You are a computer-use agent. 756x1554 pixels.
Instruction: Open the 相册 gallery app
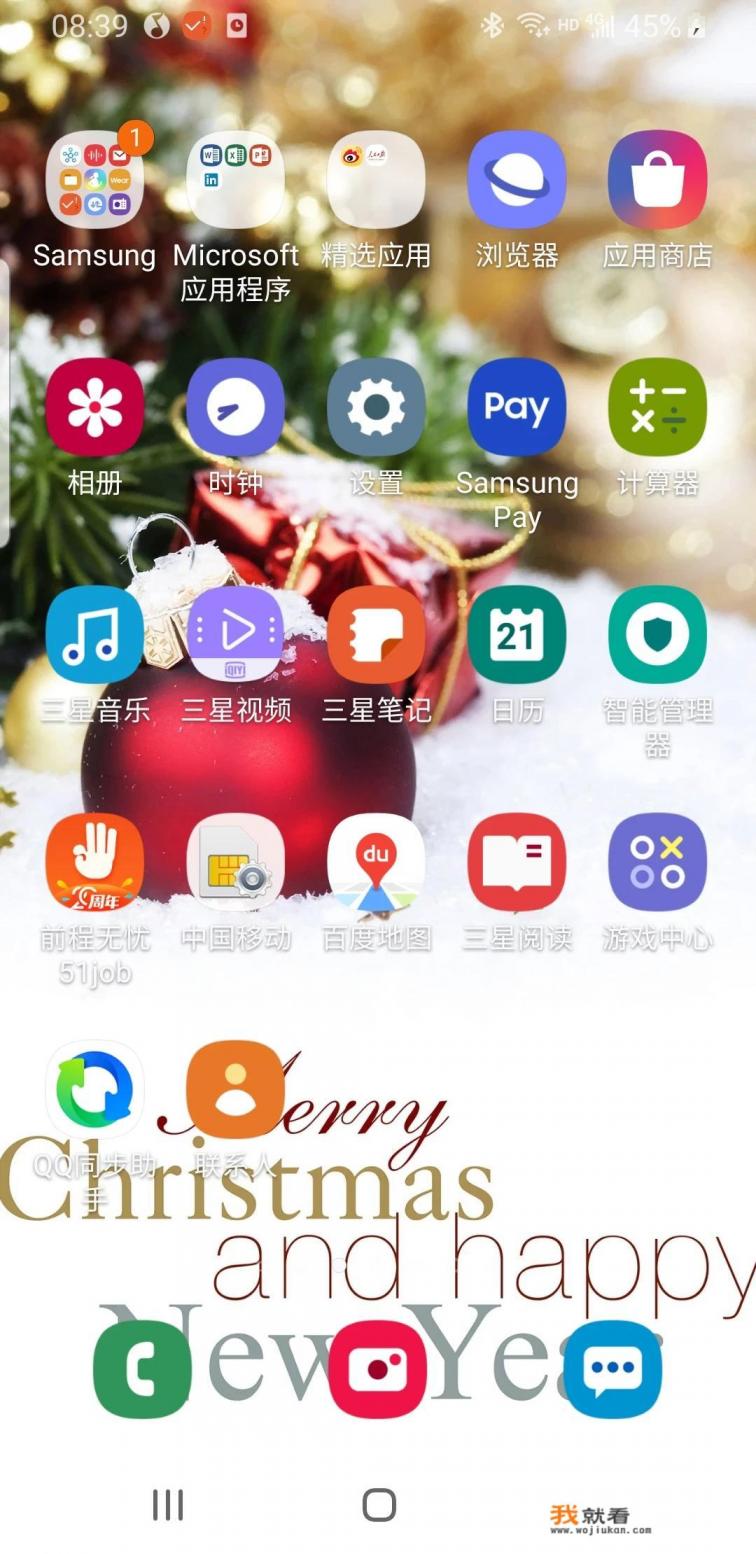pos(94,407)
